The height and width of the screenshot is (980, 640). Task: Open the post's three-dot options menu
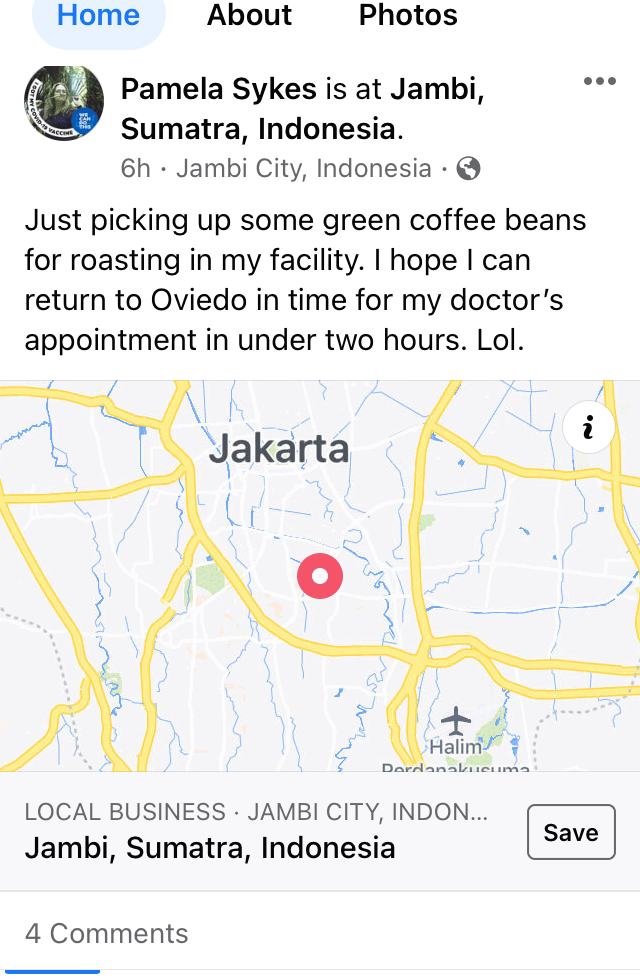point(599,82)
